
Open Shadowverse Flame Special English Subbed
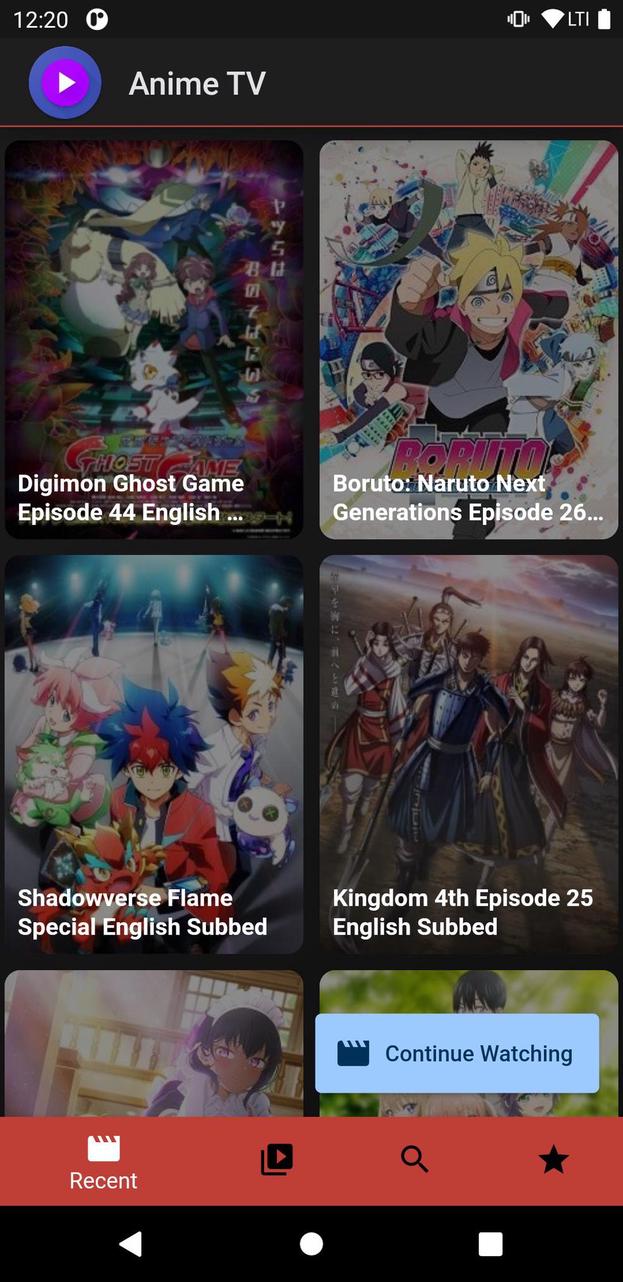click(154, 754)
